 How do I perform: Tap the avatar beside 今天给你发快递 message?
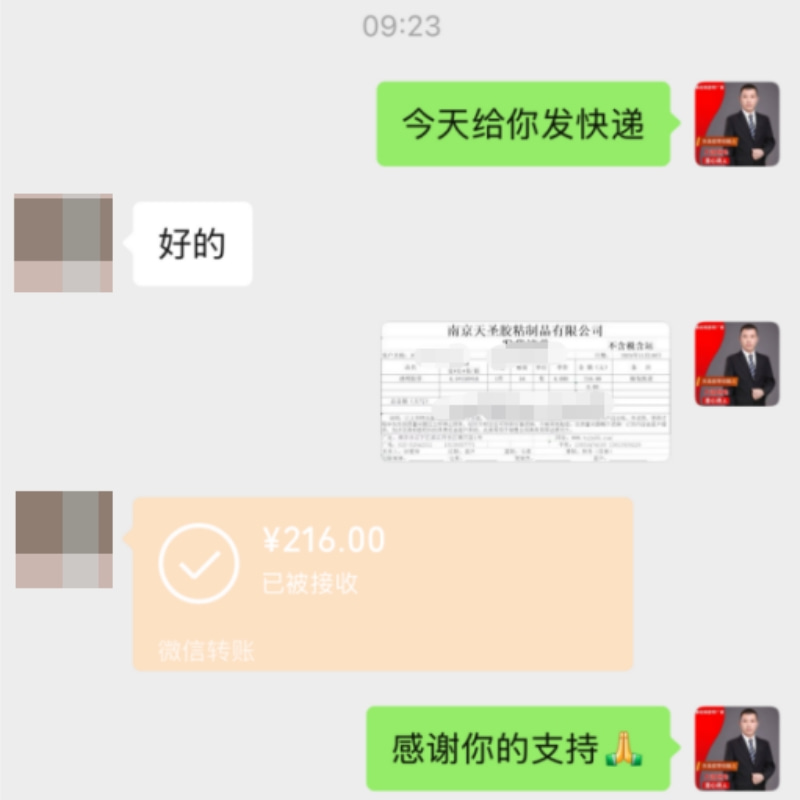coord(737,124)
